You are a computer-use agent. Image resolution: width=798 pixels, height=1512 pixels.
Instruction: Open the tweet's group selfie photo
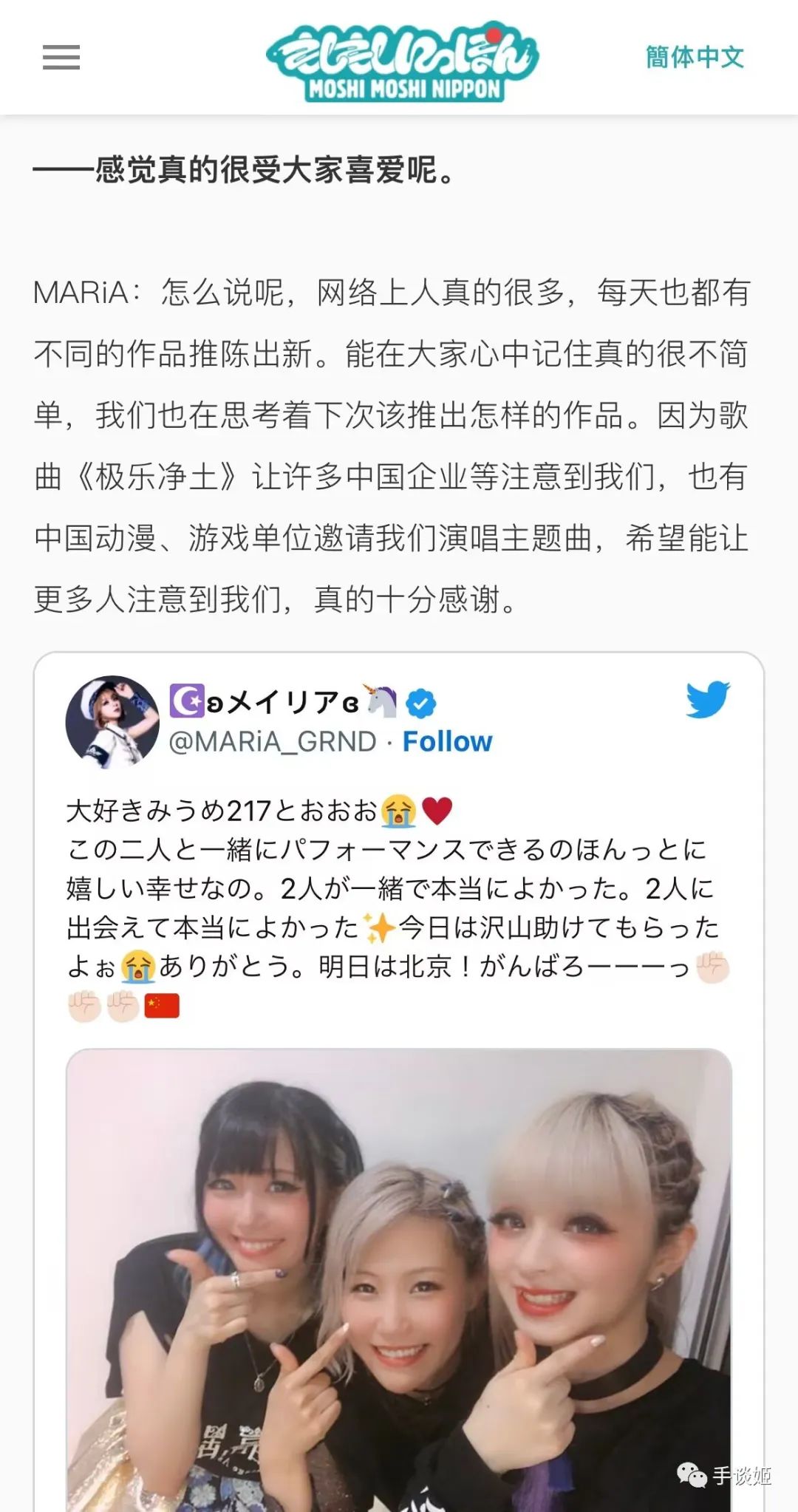click(x=399, y=1278)
